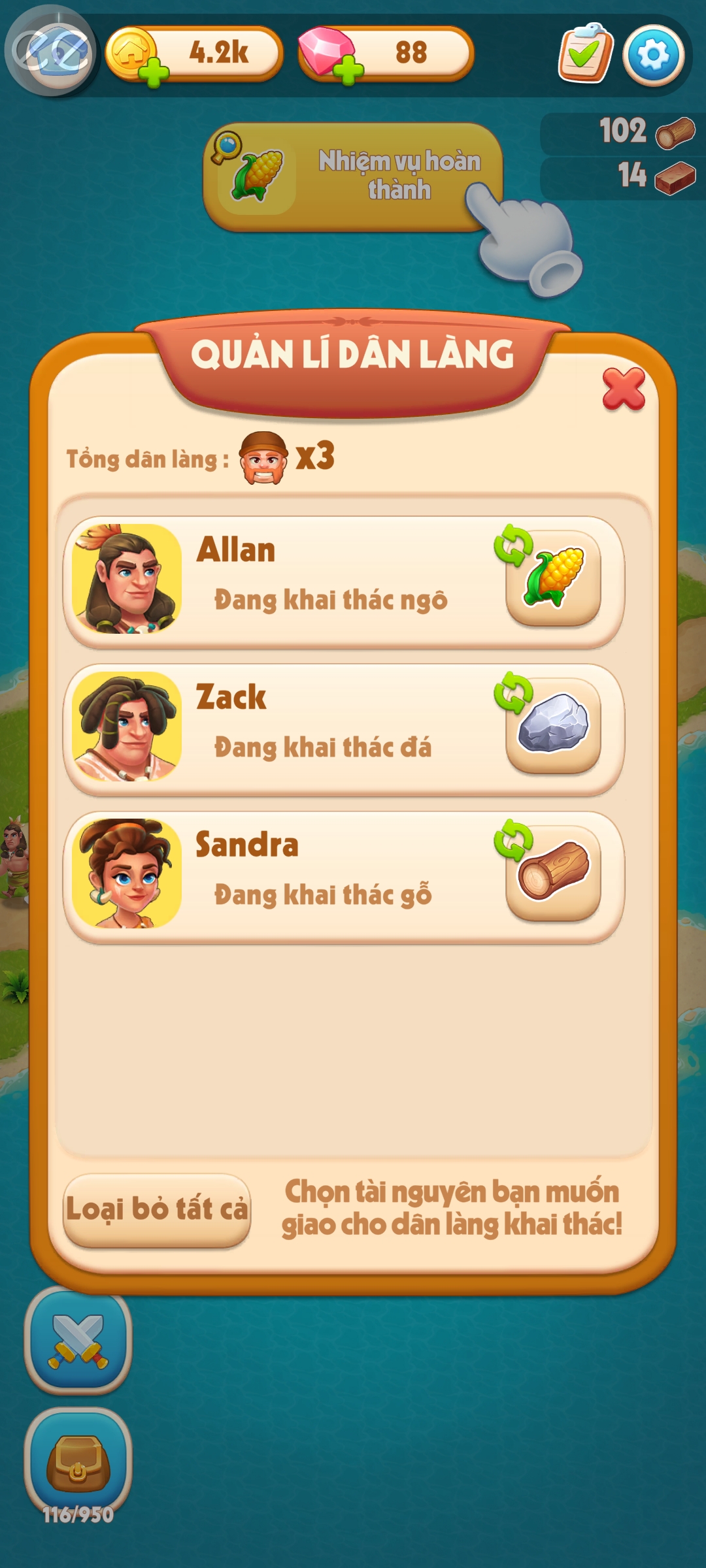Buy more pink gems
Screen dimensions: 706x1568
click(348, 71)
